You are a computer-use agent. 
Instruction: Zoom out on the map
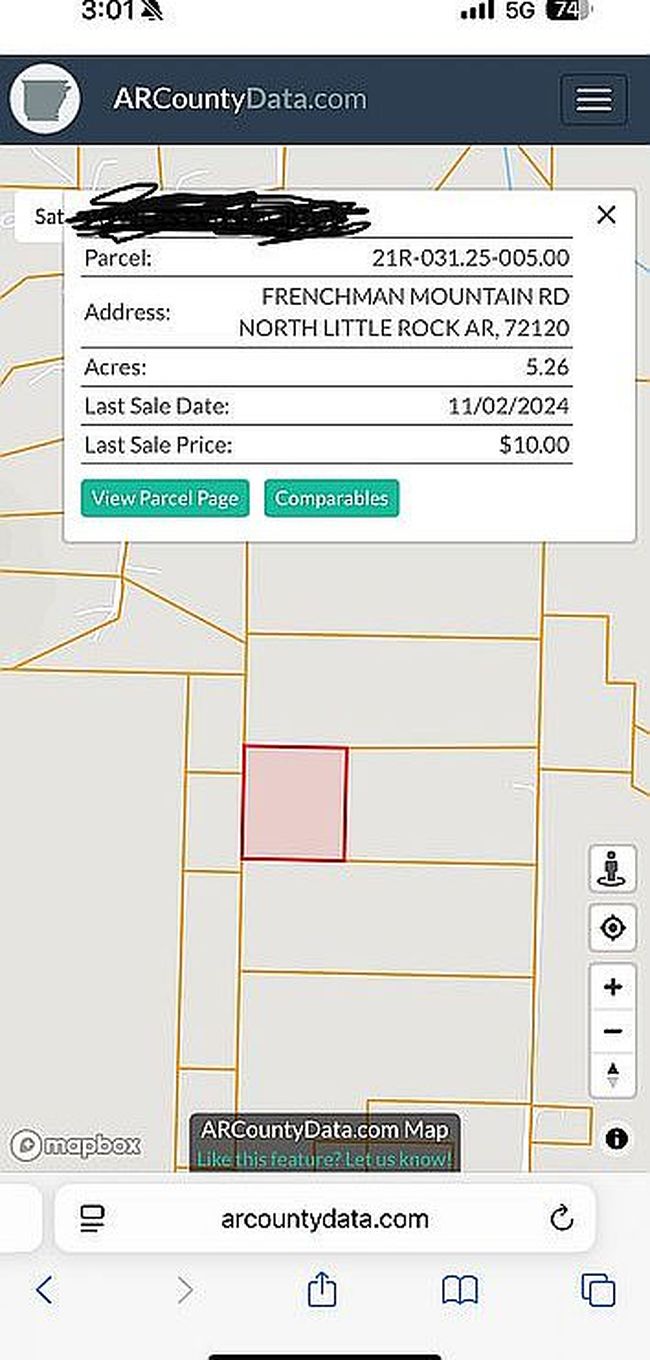pos(612,1031)
